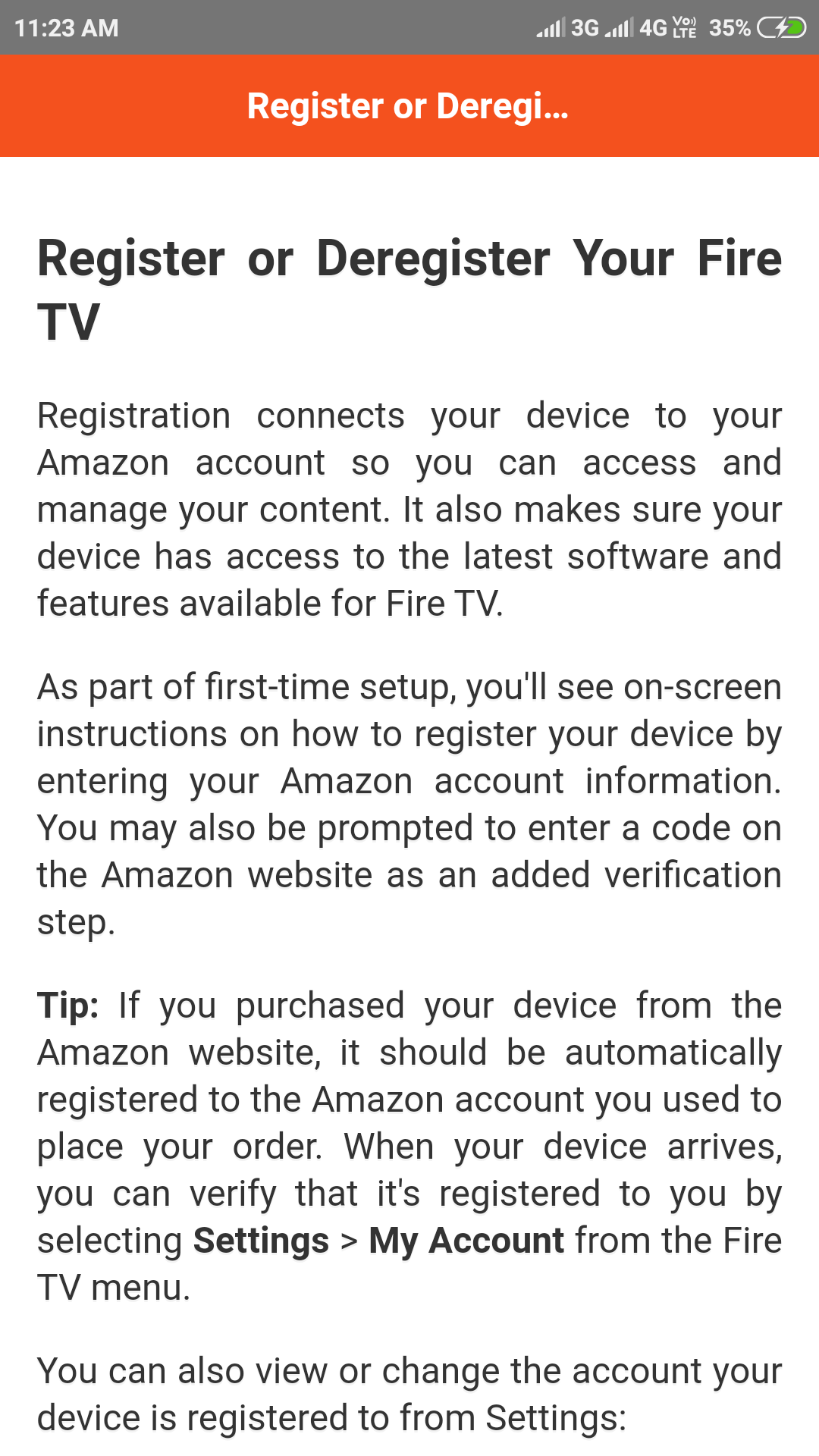
Task: Tap the battery percentage 35% indicator
Action: pos(730,27)
